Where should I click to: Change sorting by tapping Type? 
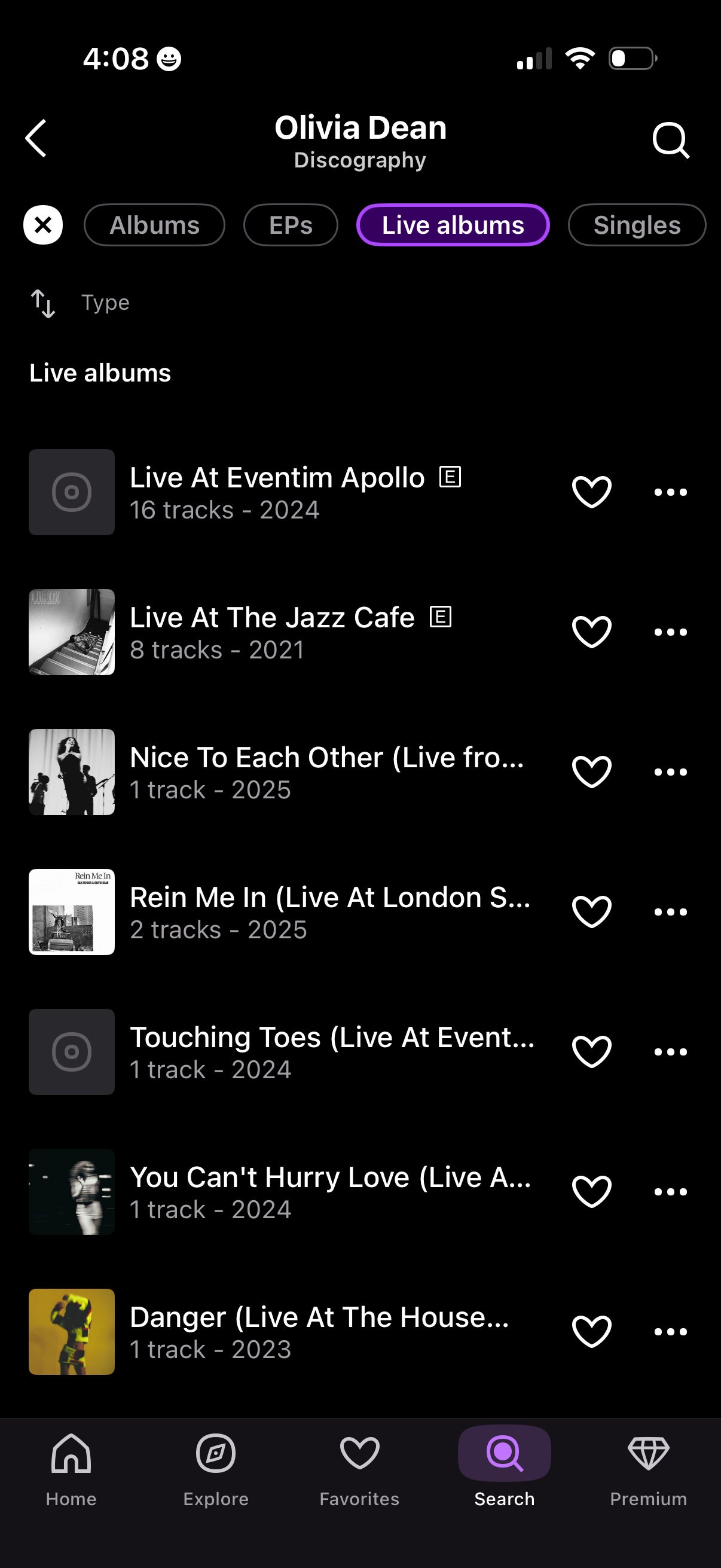point(105,303)
